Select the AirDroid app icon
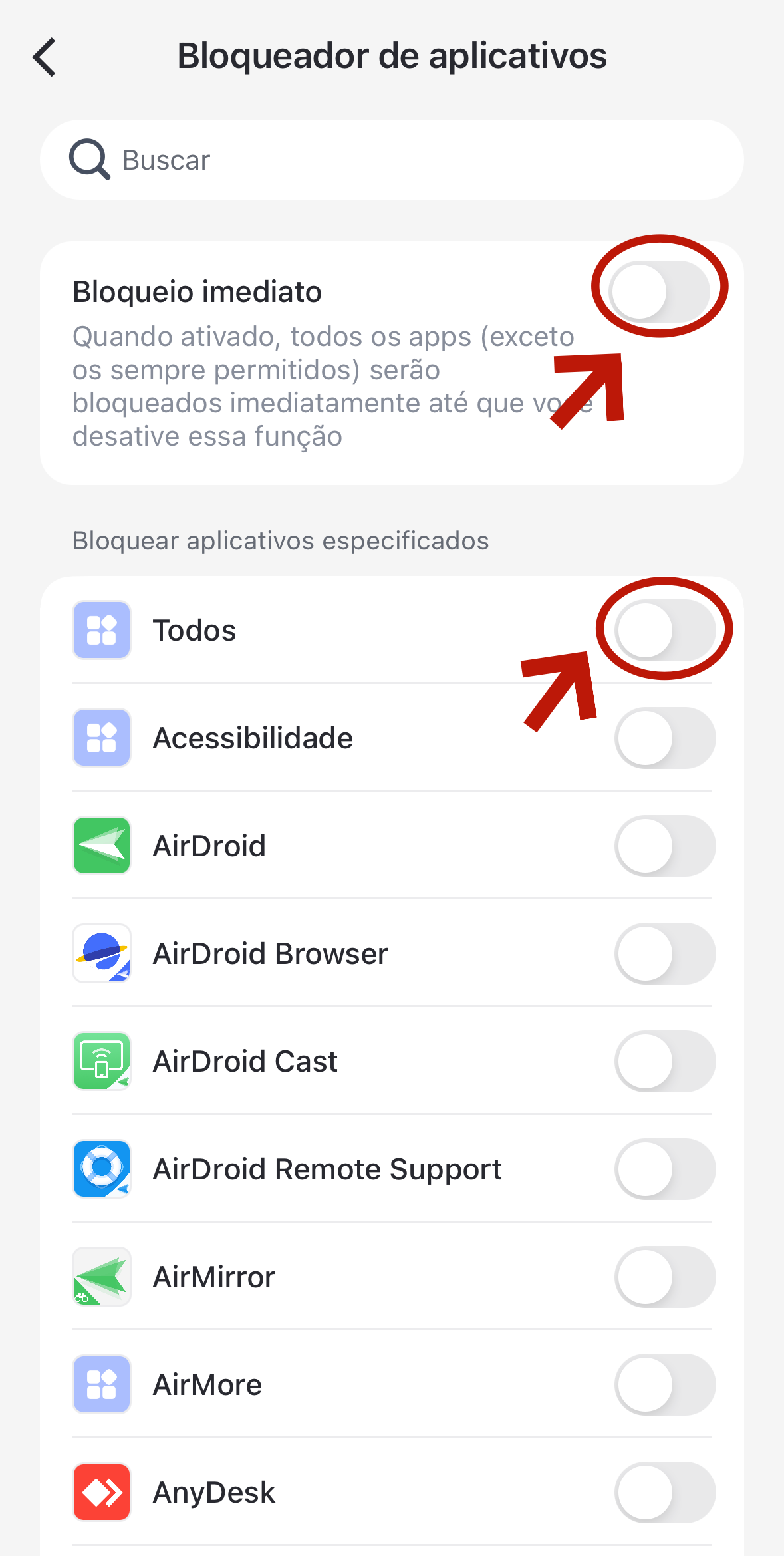The width and height of the screenshot is (784, 1556). pos(101,846)
